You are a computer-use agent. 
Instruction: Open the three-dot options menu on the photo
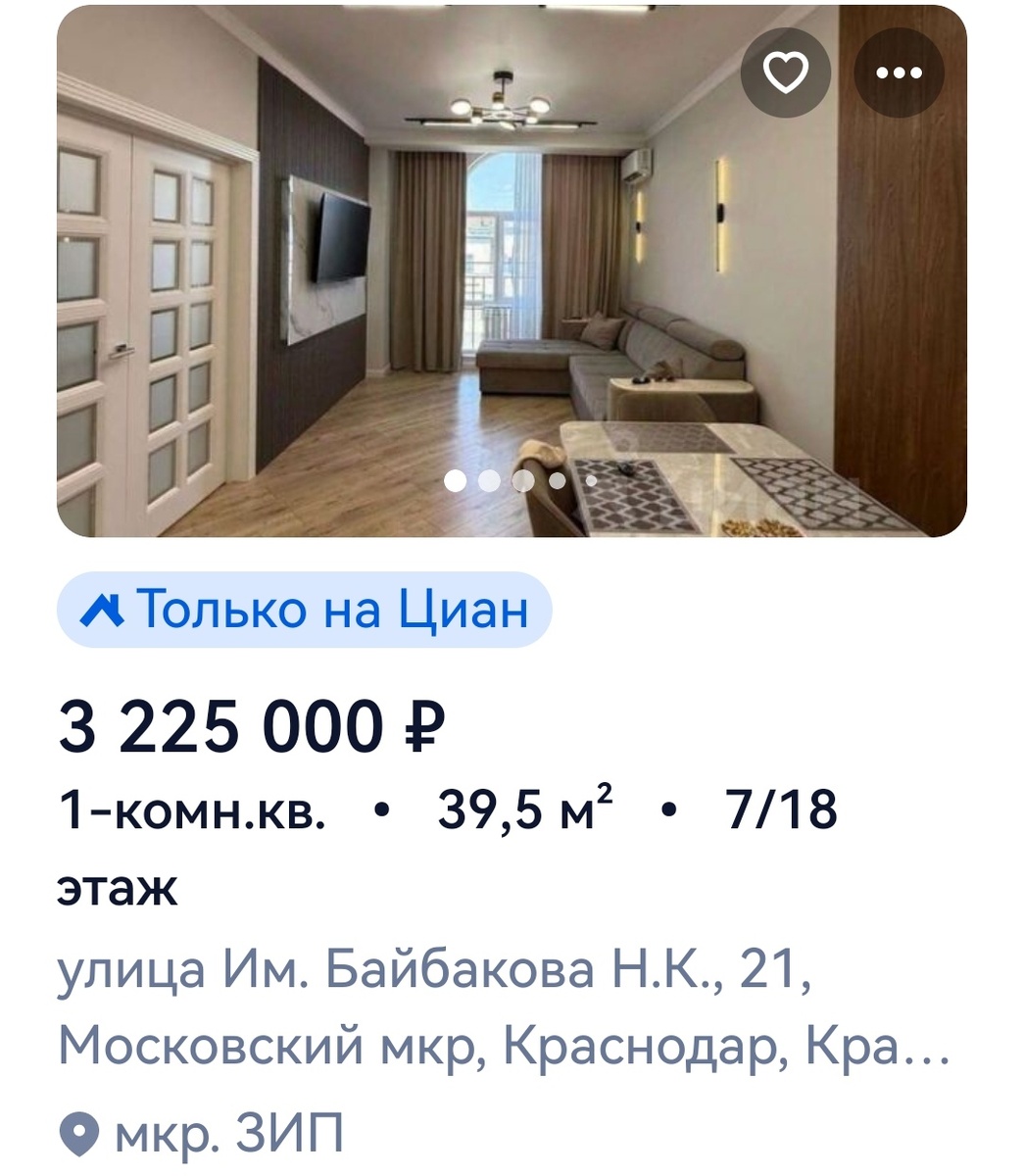click(898, 71)
